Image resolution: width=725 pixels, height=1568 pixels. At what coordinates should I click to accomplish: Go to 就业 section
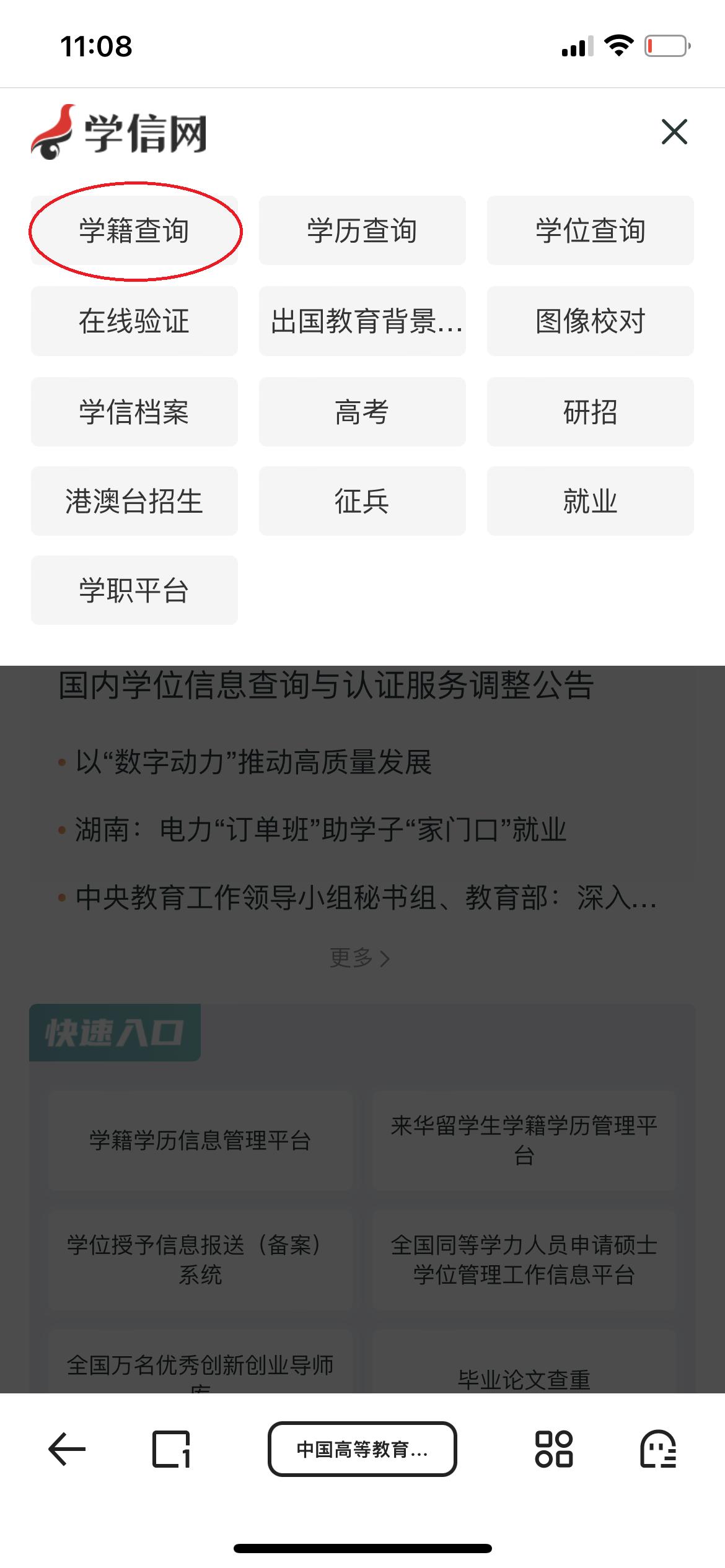point(590,501)
